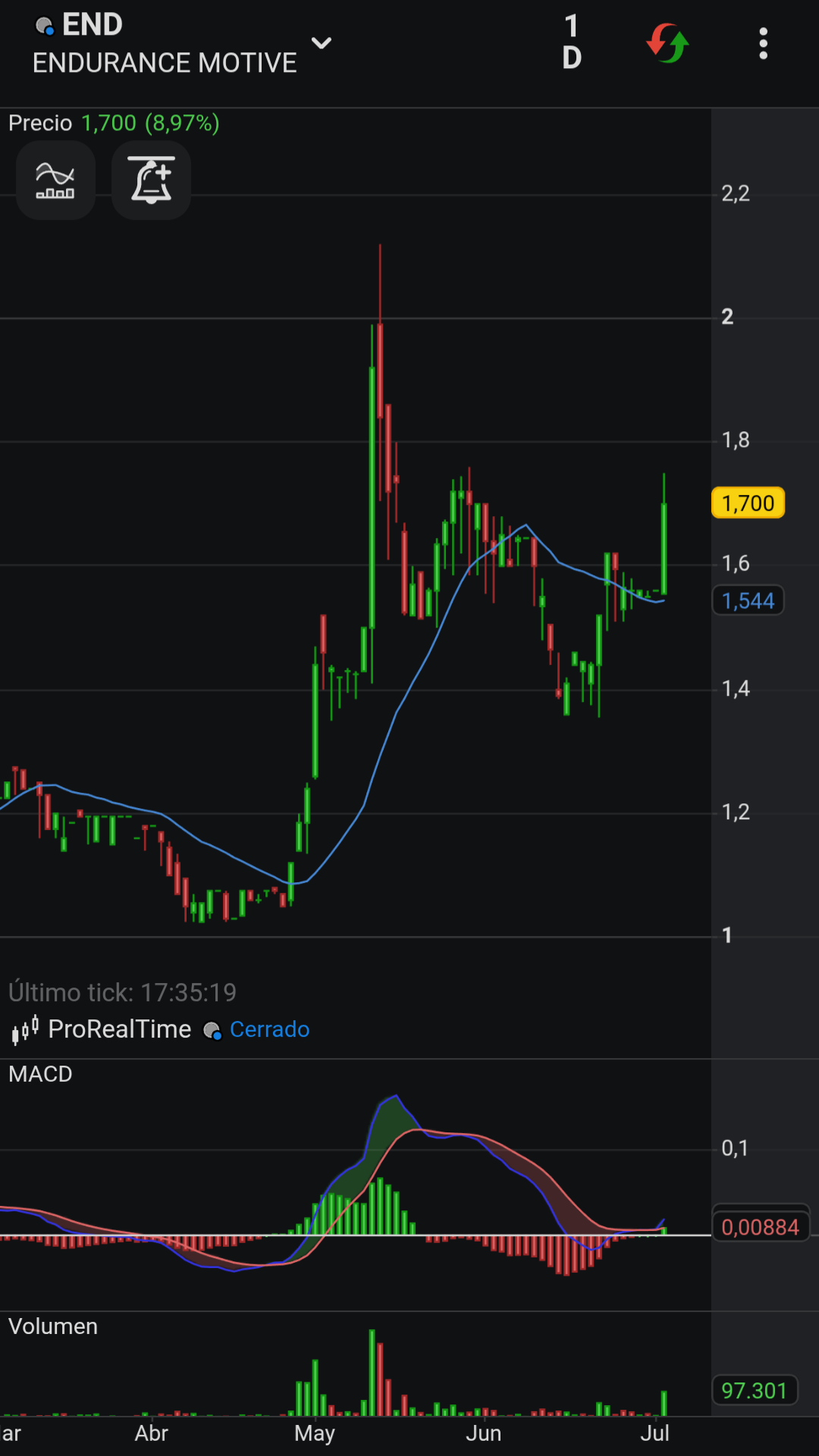Open the three-dot overflow menu
Viewport: 819px width, 1456px height.
[x=764, y=43]
